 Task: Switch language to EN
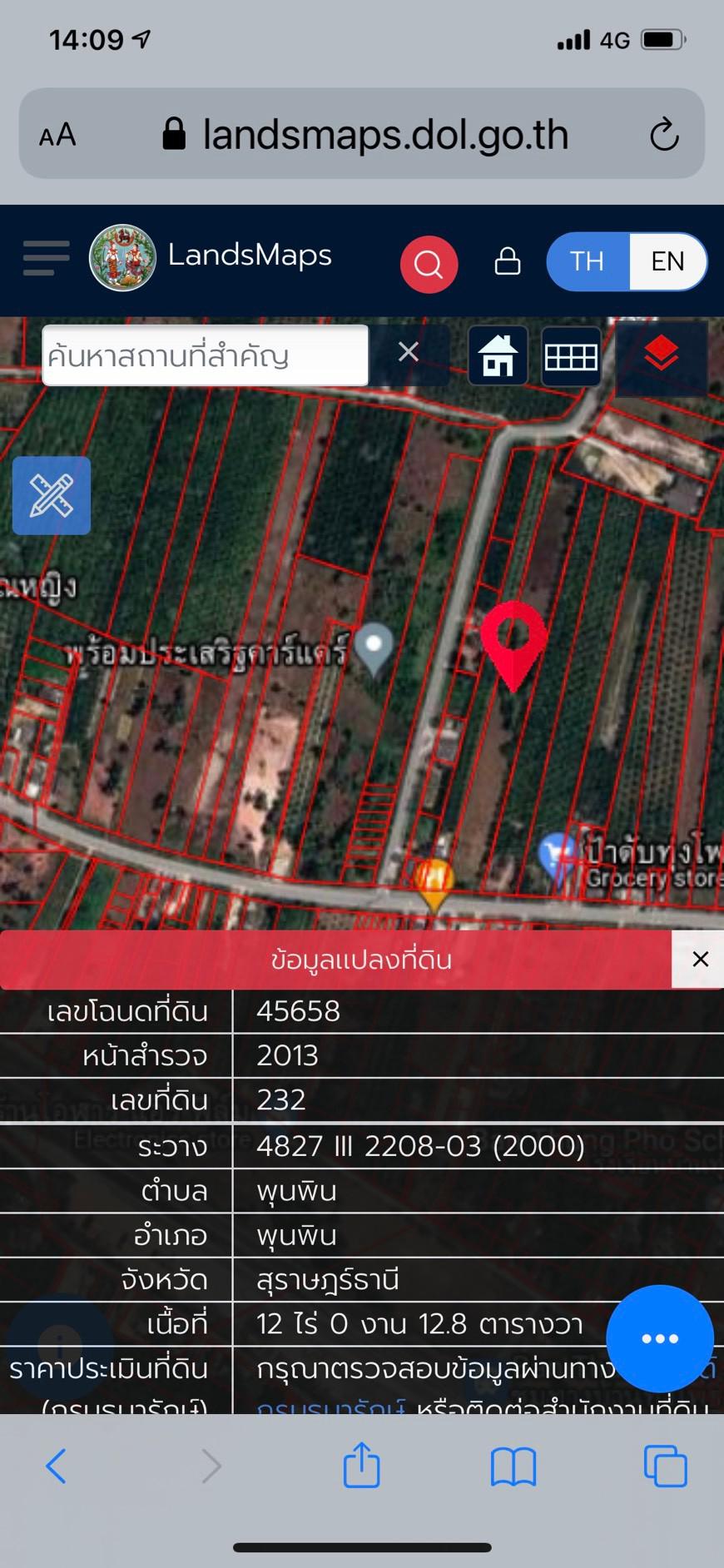[667, 261]
